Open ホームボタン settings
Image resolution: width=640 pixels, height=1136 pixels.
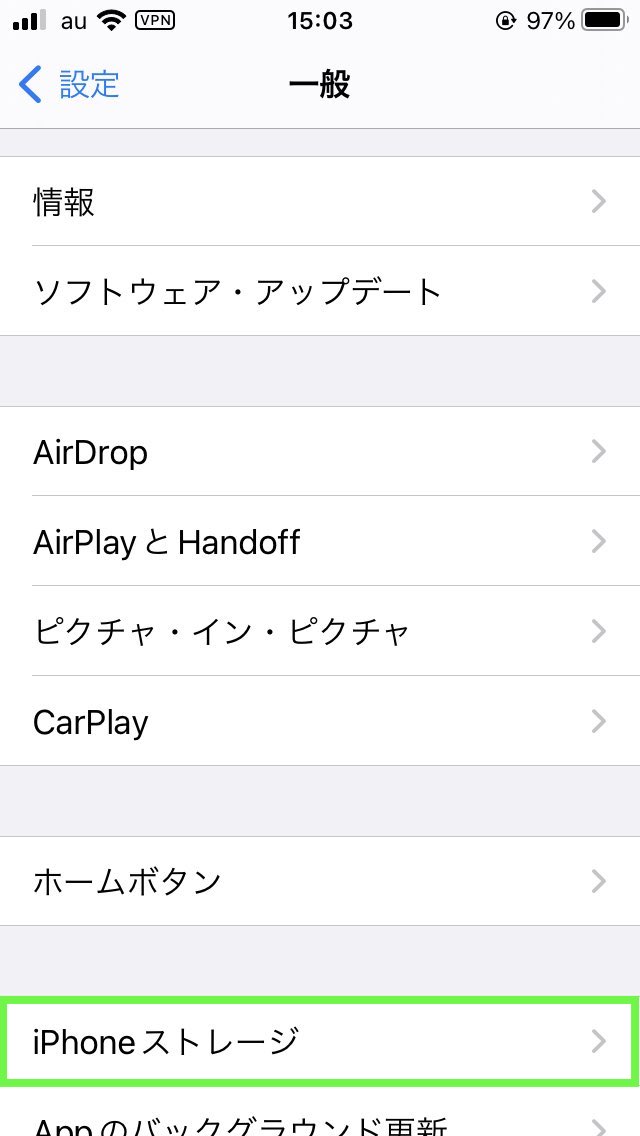[x=320, y=881]
